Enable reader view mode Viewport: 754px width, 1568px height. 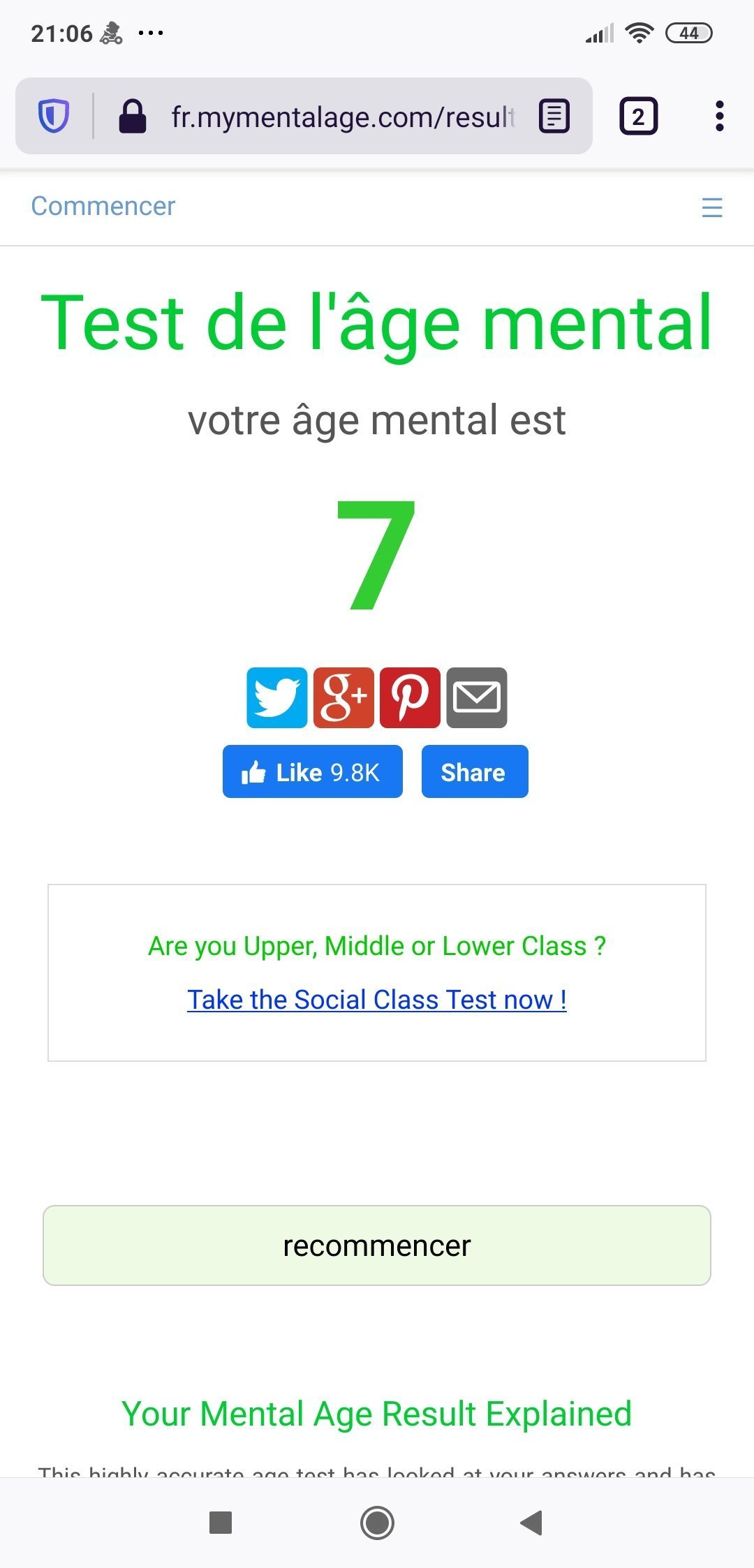(554, 116)
